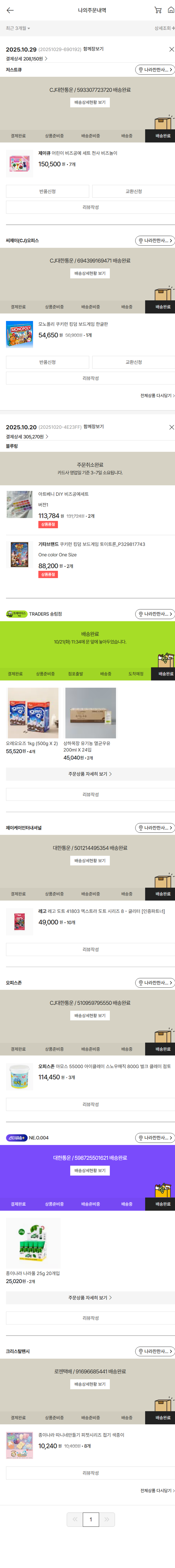View Traders order items in detail

click(90, 774)
